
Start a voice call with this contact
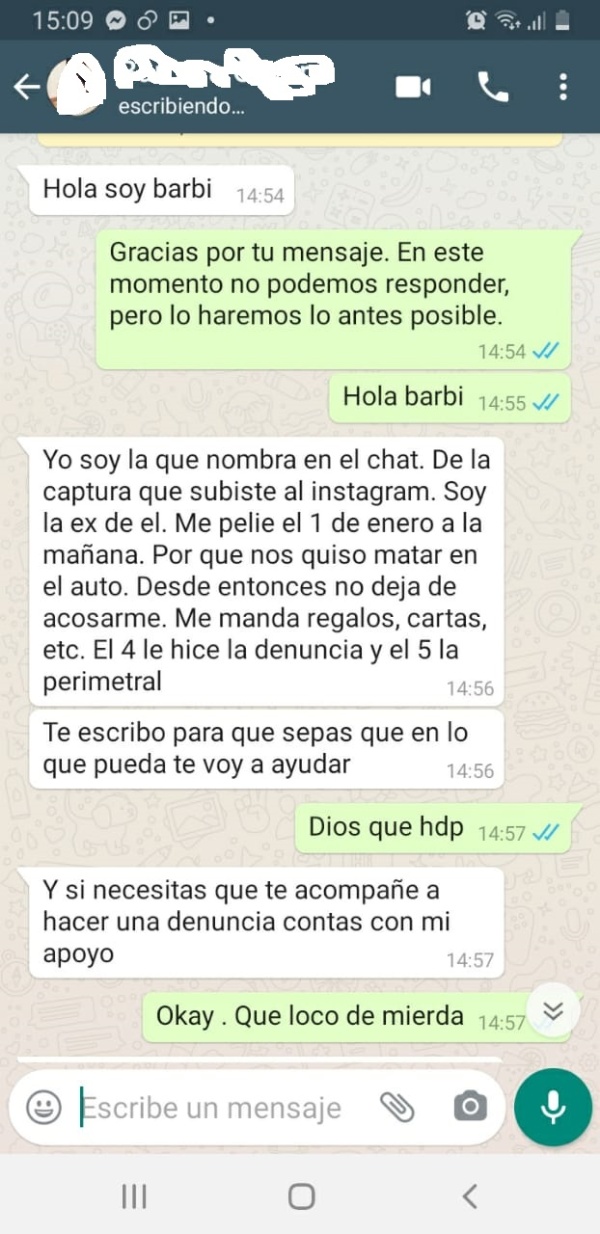(493, 87)
